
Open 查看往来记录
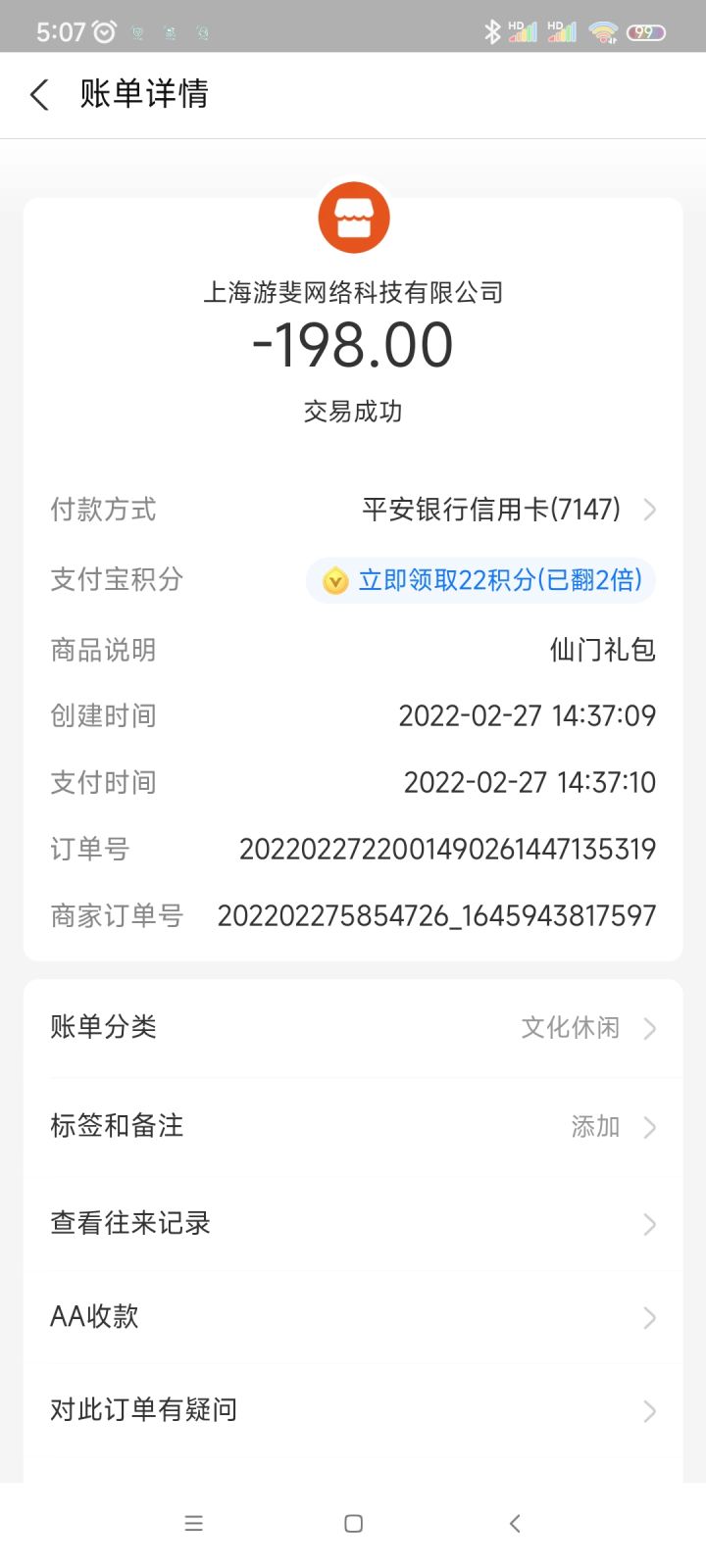coord(353,1223)
